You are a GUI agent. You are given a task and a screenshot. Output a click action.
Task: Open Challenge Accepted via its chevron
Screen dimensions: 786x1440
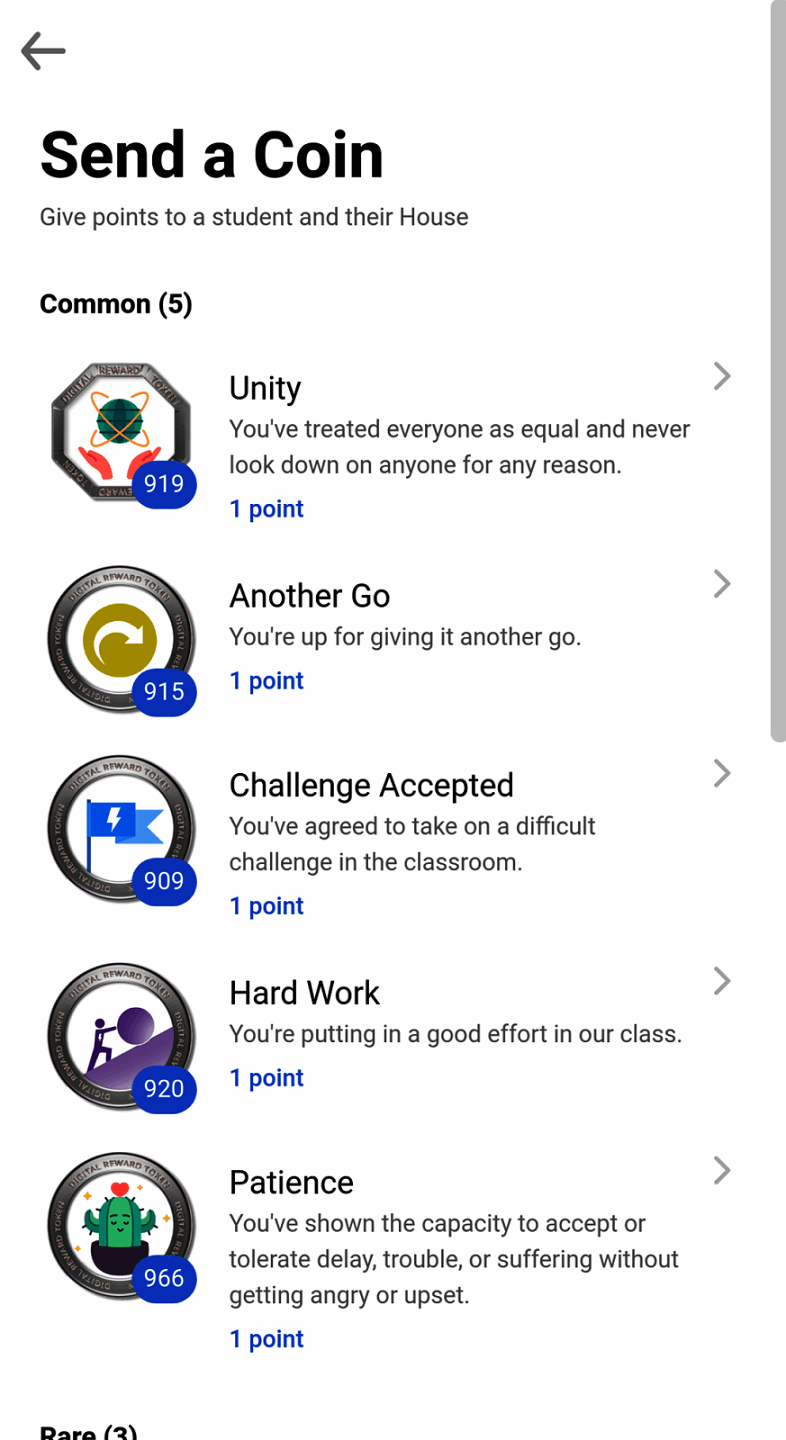[x=722, y=773]
